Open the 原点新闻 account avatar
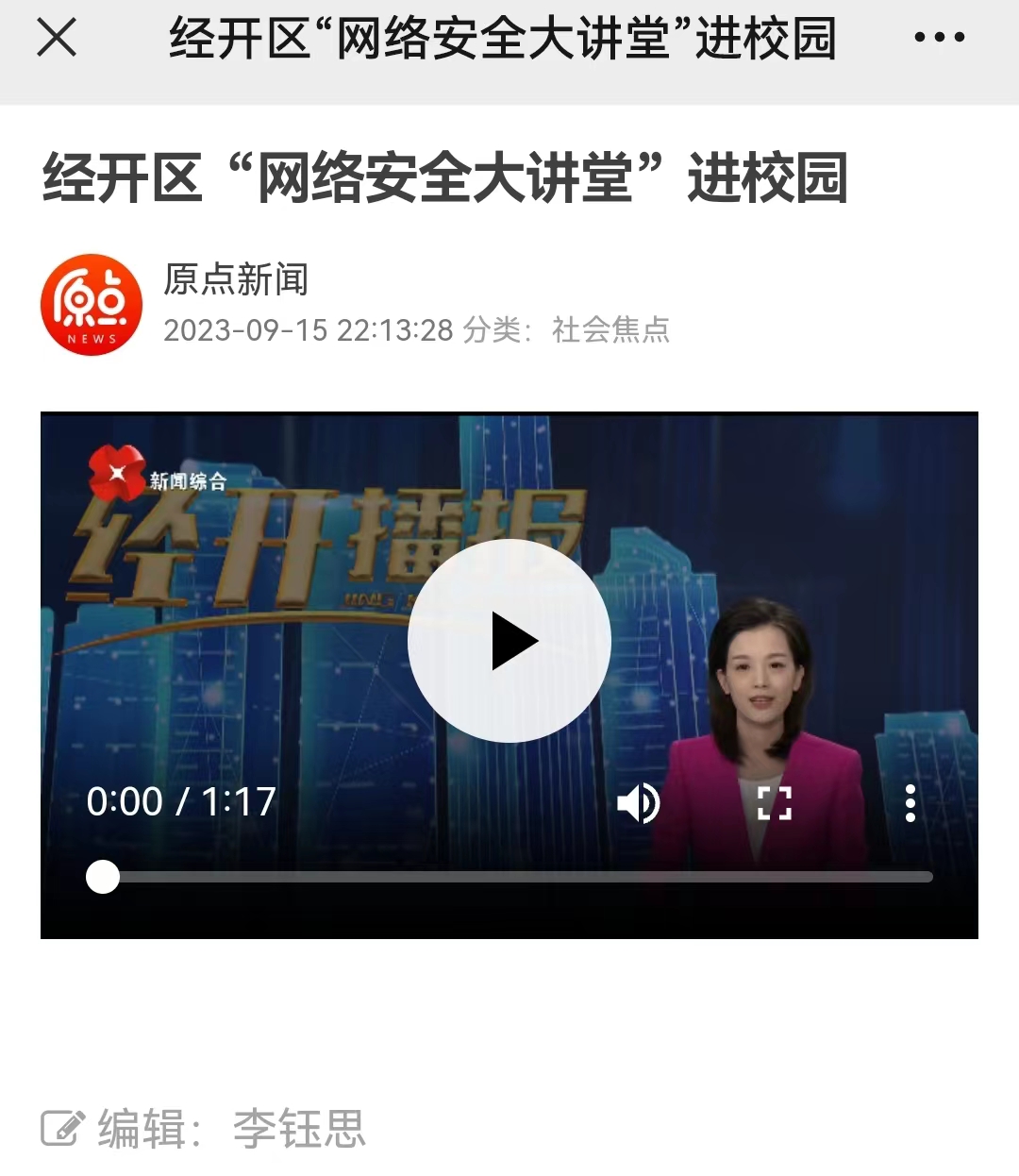 [x=92, y=305]
